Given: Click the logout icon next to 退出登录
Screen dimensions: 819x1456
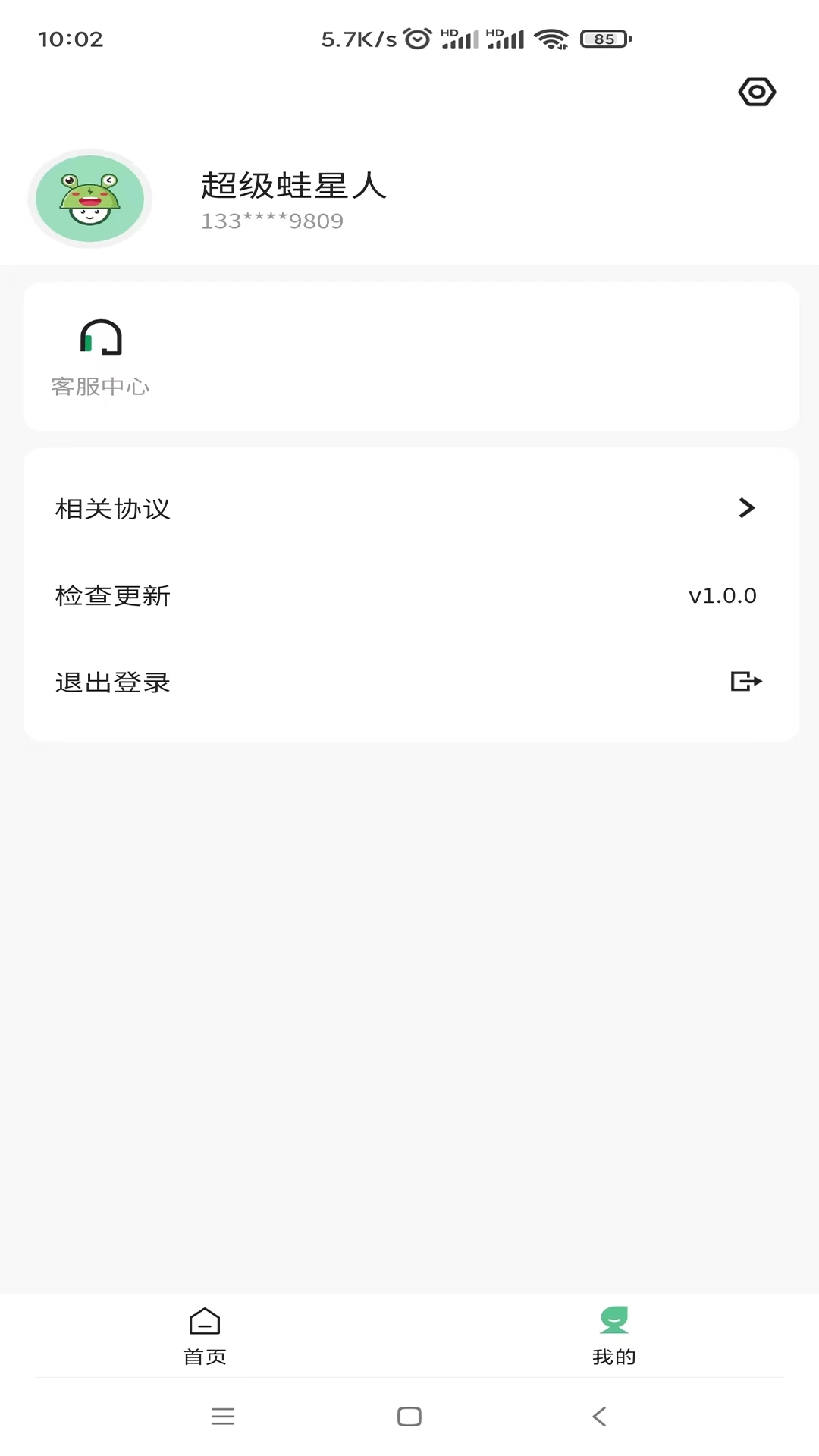Looking at the screenshot, I should click(746, 681).
